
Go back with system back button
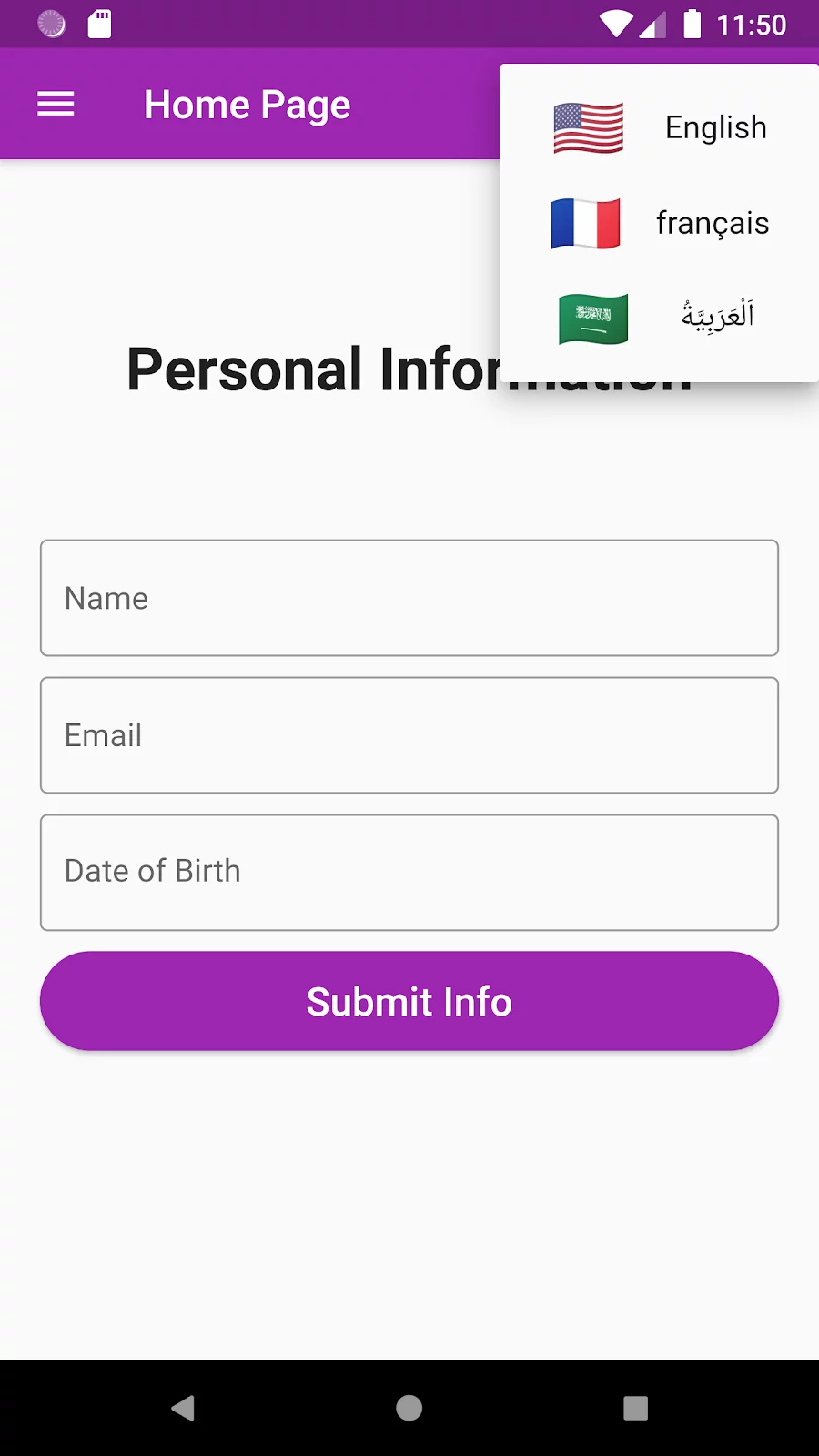[x=183, y=1408]
